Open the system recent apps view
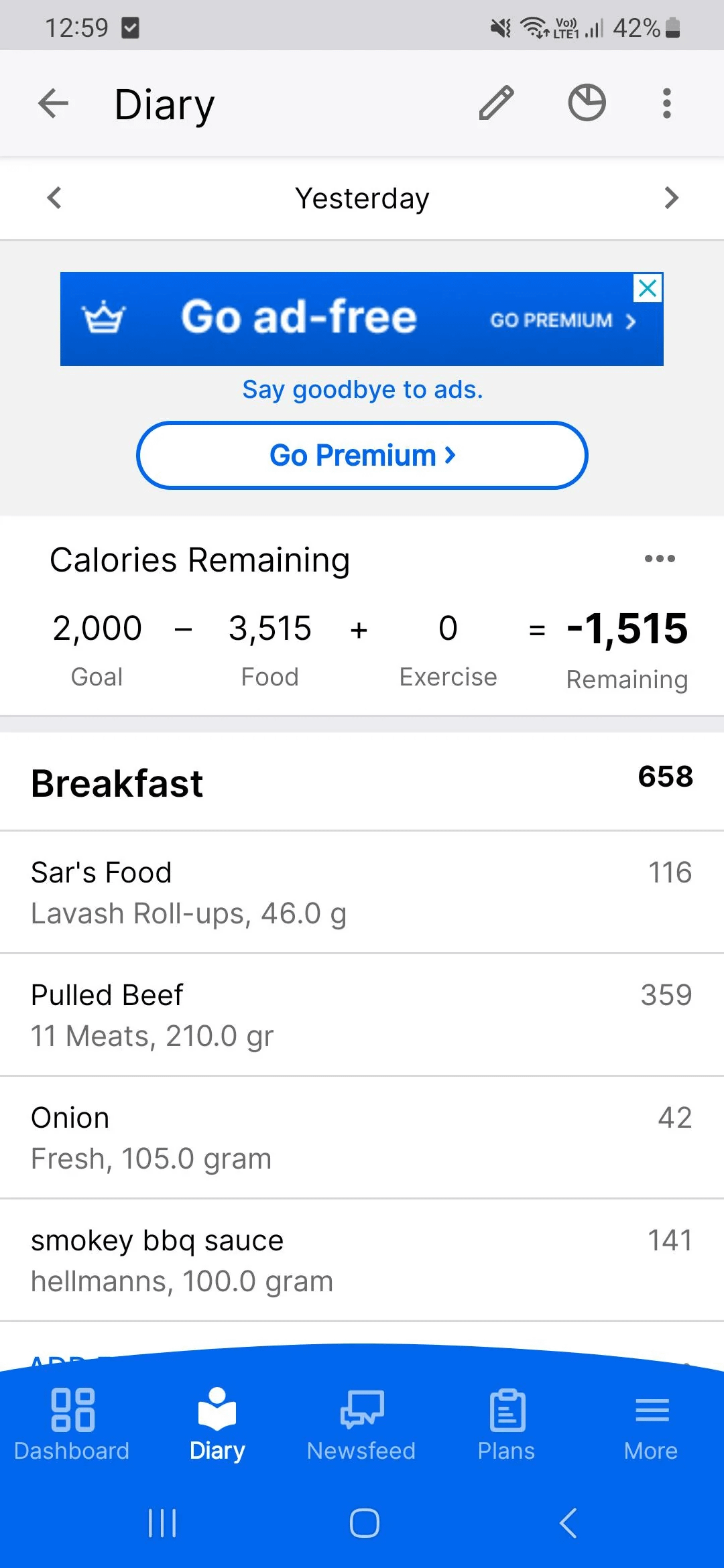The image size is (724, 1568). (162, 1523)
